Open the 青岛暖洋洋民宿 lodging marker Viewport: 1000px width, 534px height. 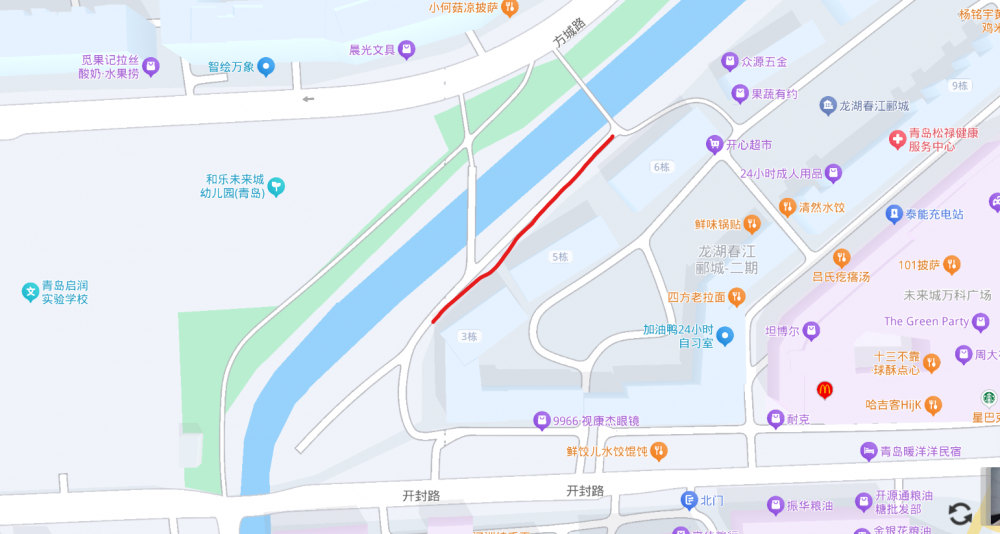(866, 451)
